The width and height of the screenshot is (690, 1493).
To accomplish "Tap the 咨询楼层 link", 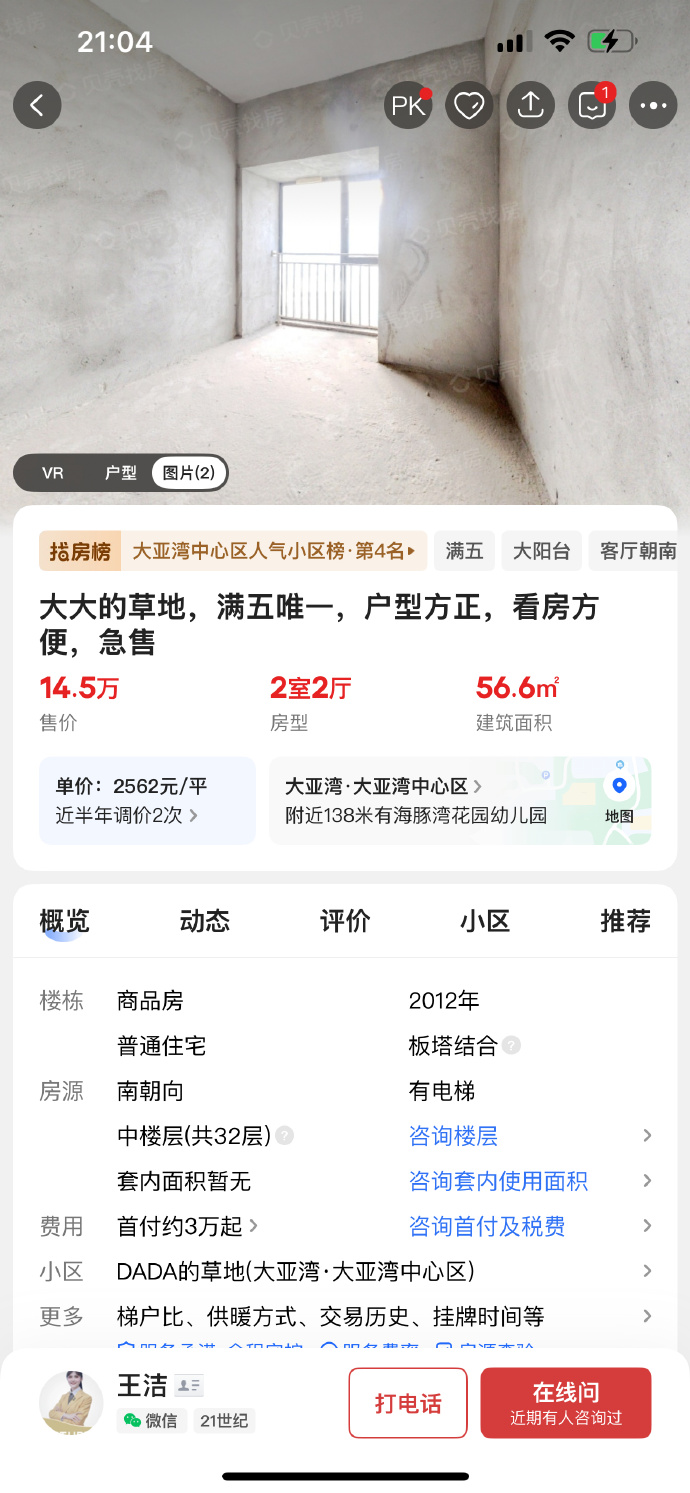I will 454,1136.
